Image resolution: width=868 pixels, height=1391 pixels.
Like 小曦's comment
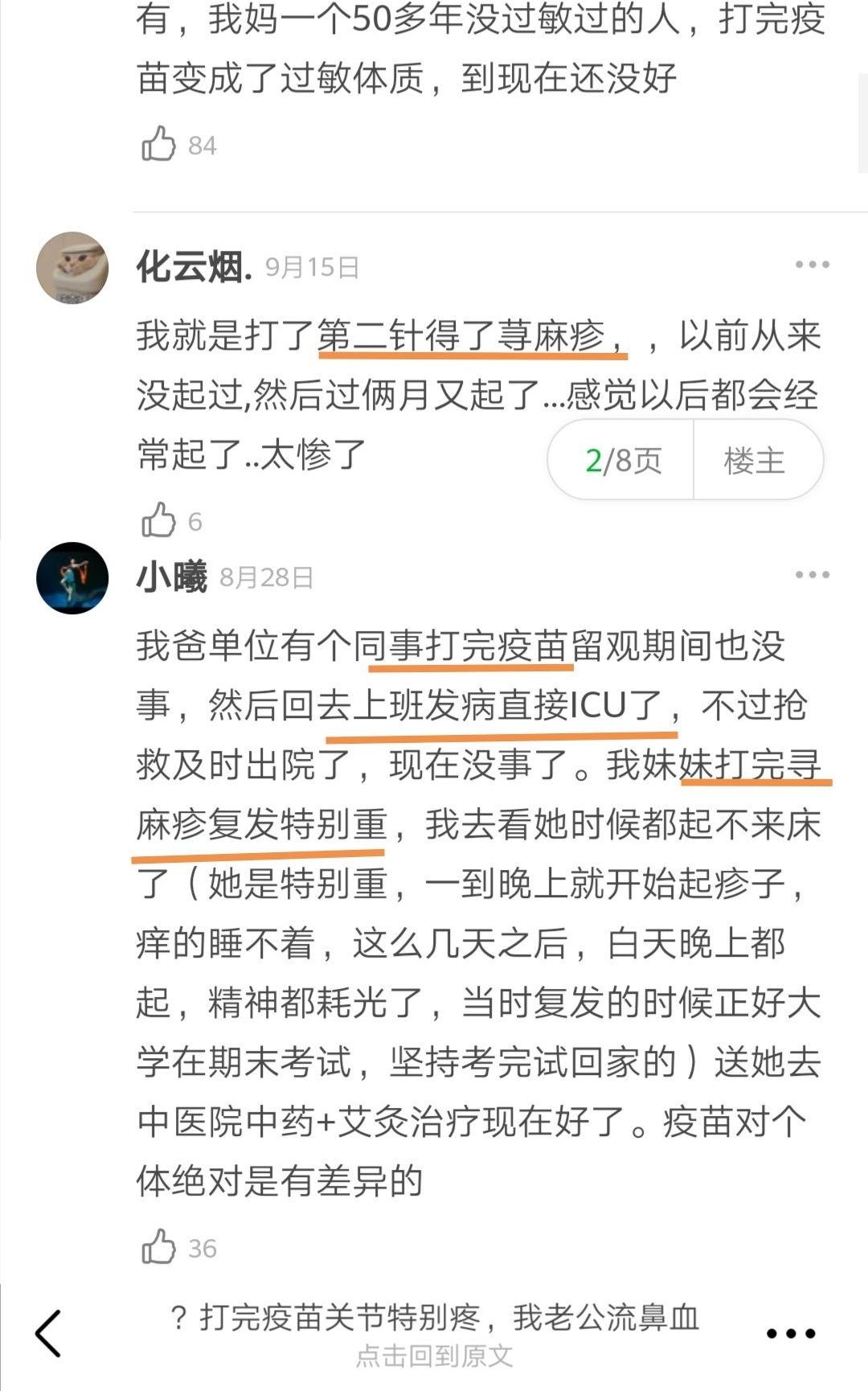click(x=159, y=1247)
